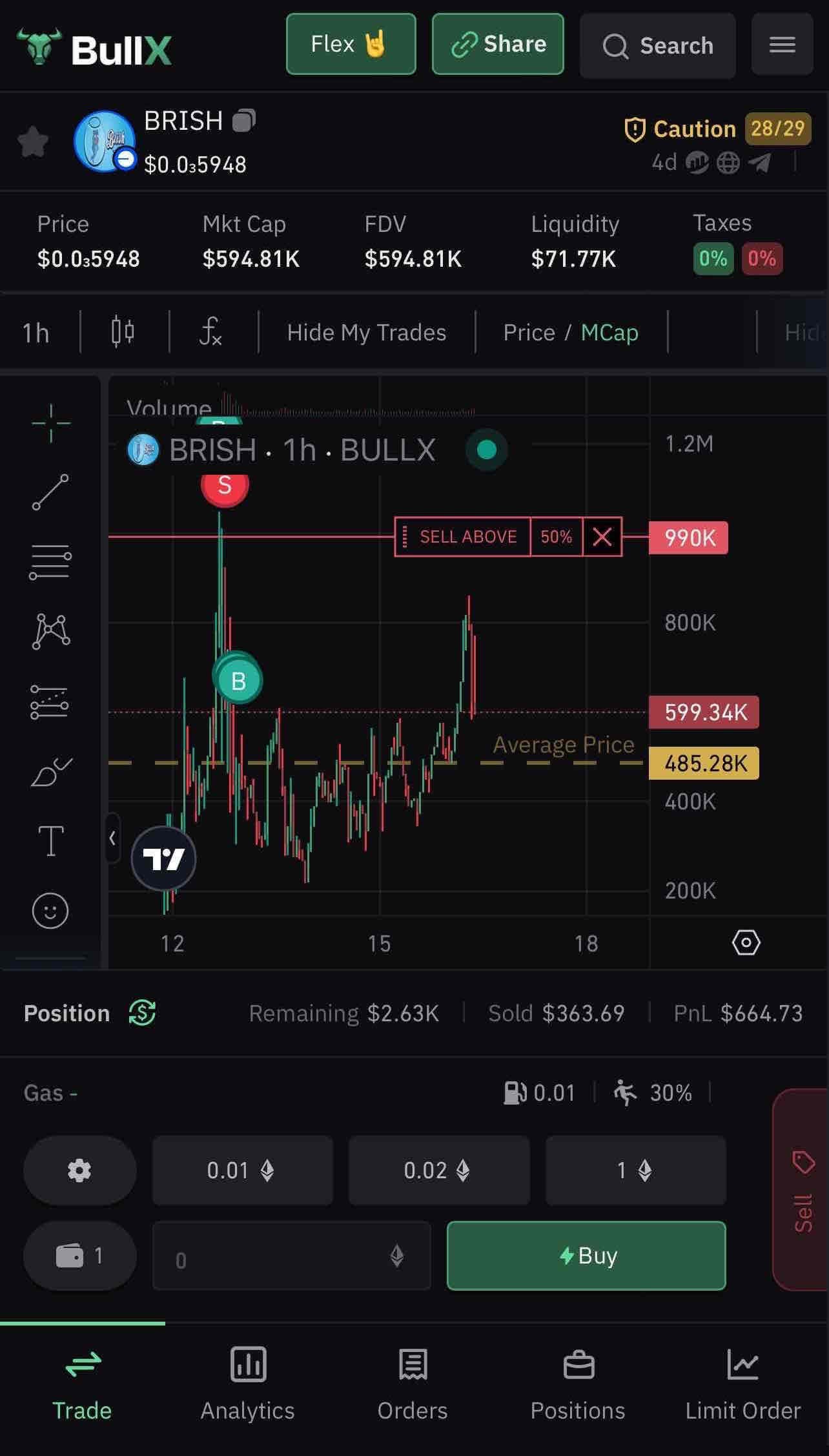
Task: Remove the SELL ABOVE 50% order
Action: pos(602,537)
